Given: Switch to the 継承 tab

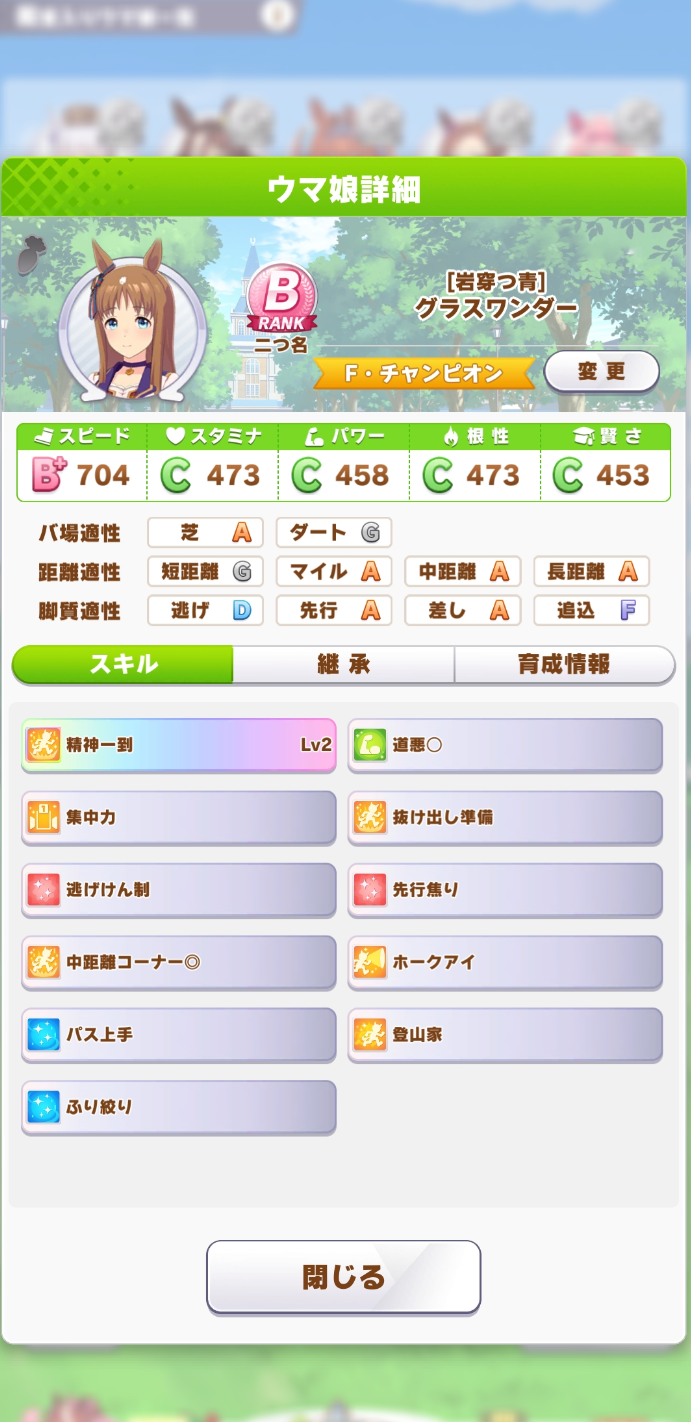Looking at the screenshot, I should [343, 664].
